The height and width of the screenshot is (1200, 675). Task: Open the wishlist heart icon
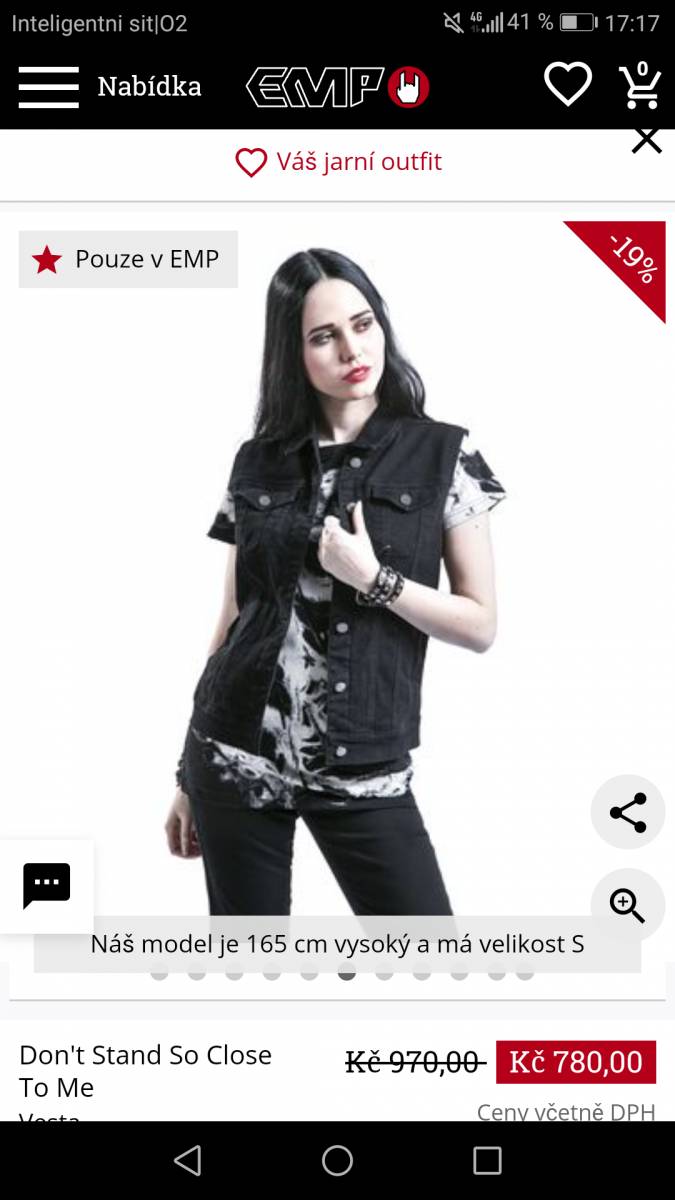coord(567,85)
